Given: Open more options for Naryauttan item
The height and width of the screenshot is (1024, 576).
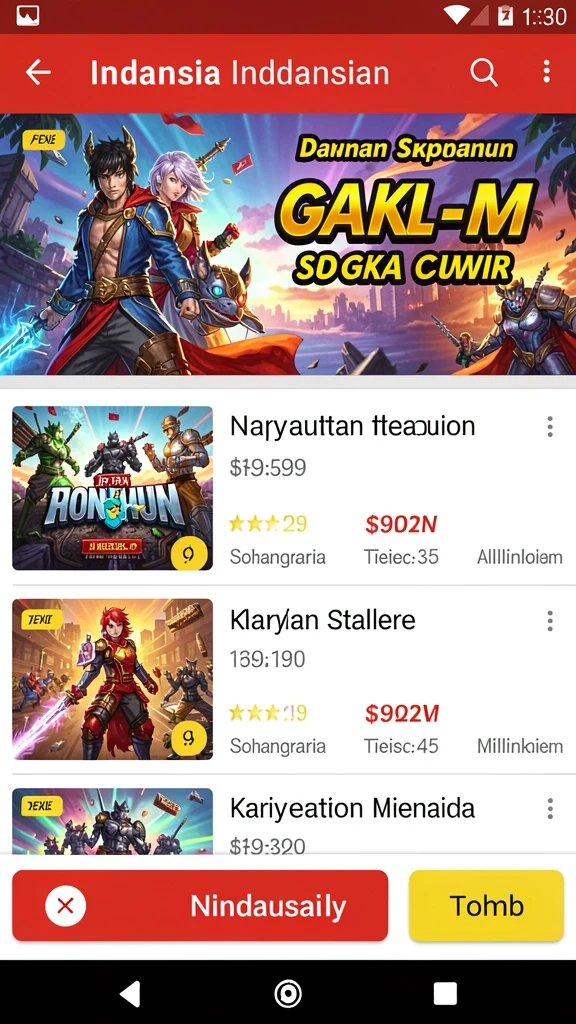Looking at the screenshot, I should (x=550, y=426).
